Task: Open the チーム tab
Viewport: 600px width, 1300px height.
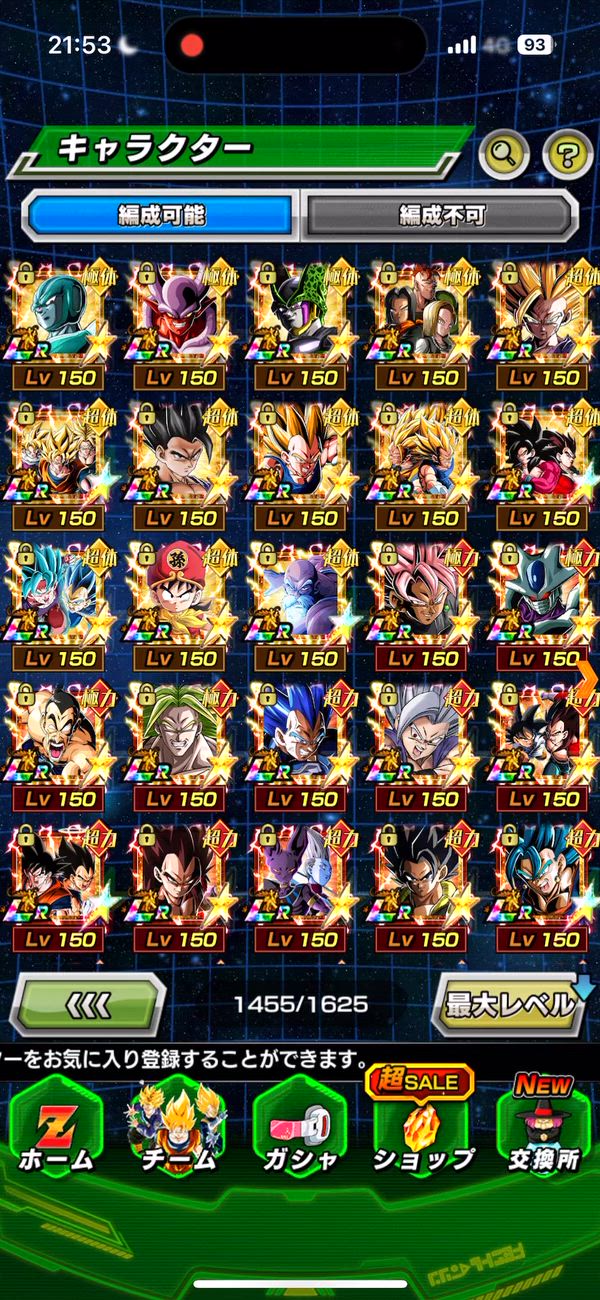Action: (x=177, y=1125)
